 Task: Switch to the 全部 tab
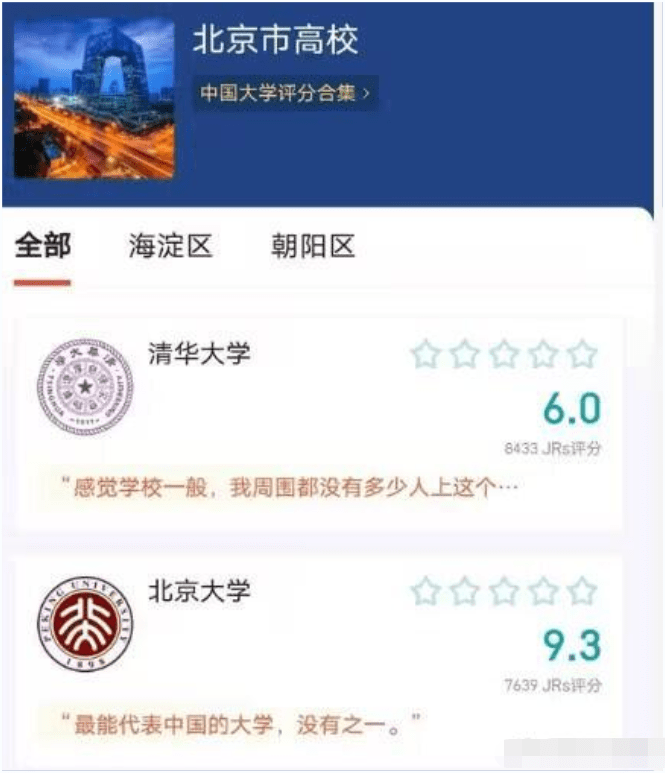click(x=42, y=246)
